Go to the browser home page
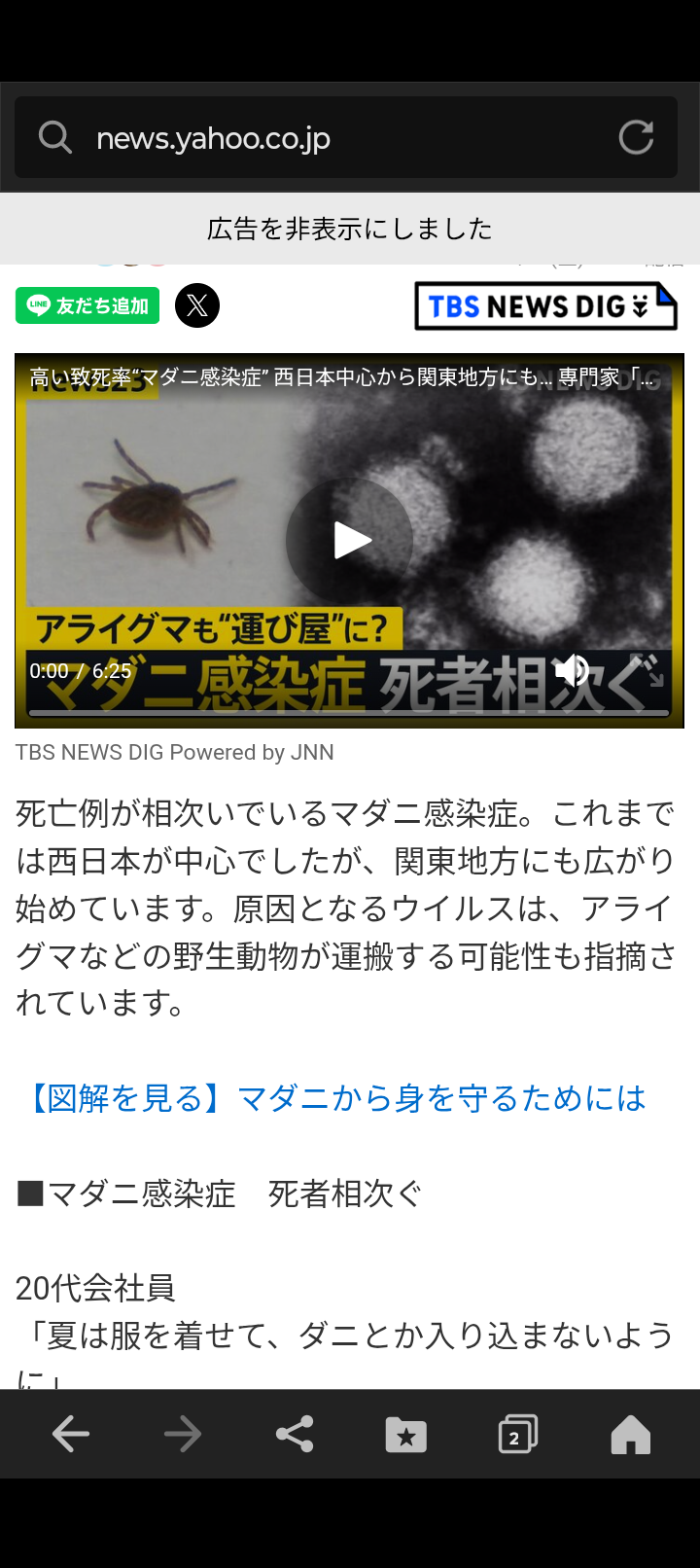The height and width of the screenshot is (1568, 700). pyautogui.click(x=630, y=1434)
